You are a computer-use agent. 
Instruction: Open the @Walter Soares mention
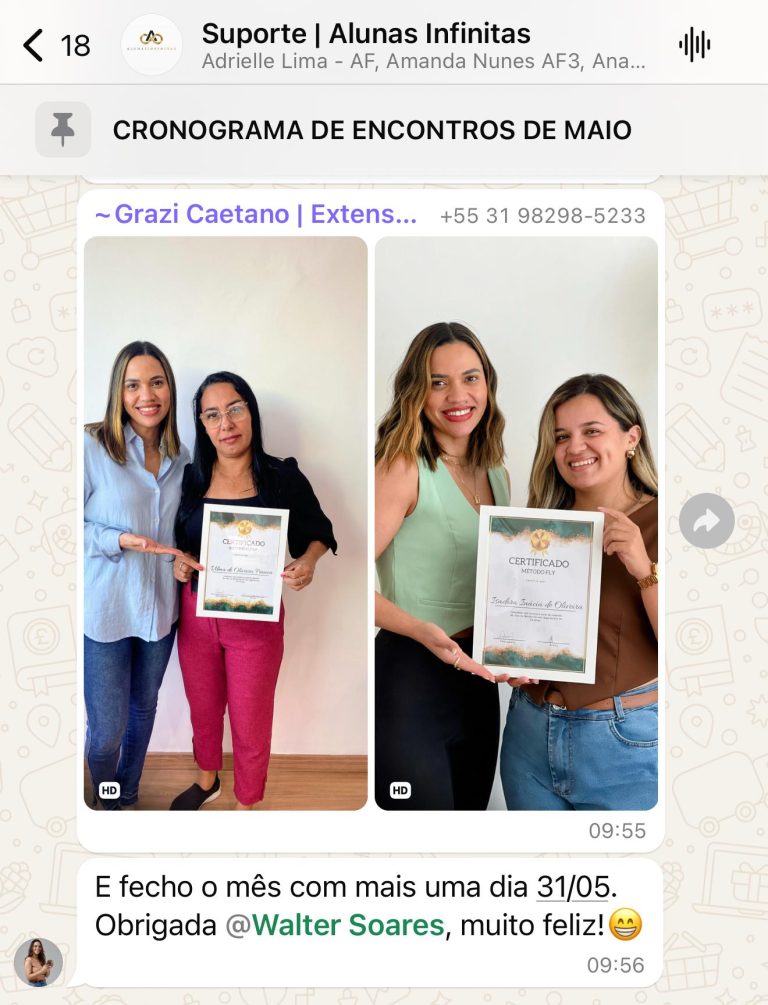click(x=335, y=925)
